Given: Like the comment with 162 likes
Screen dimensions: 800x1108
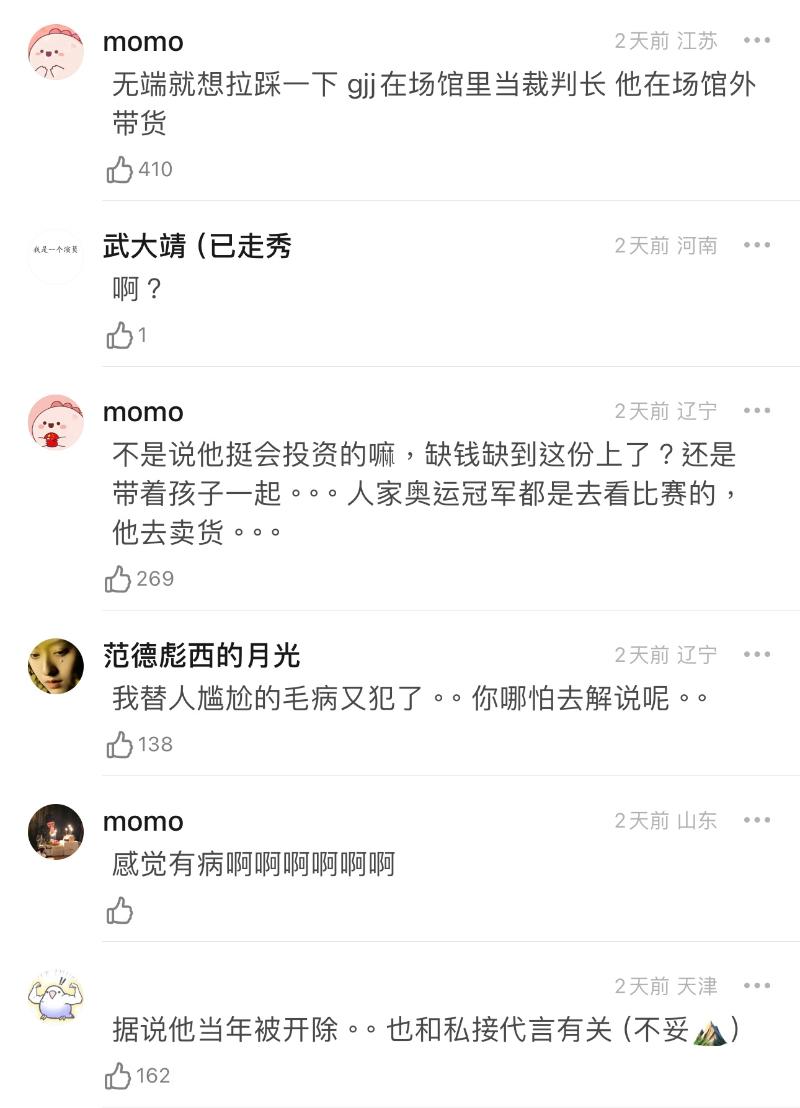Looking at the screenshot, I should [x=120, y=1076].
